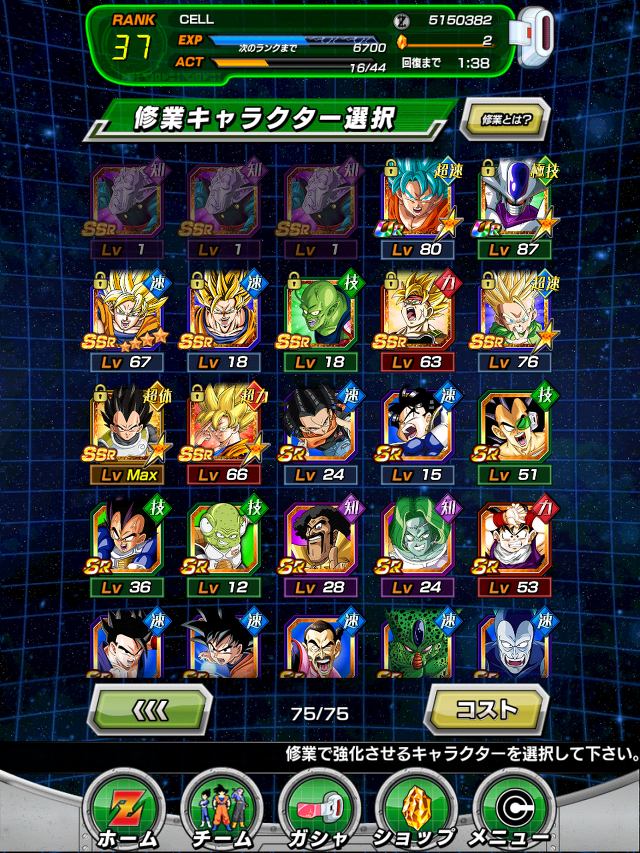
Task: Choose the Lv 28 Mr. Satan card
Action: (319, 541)
